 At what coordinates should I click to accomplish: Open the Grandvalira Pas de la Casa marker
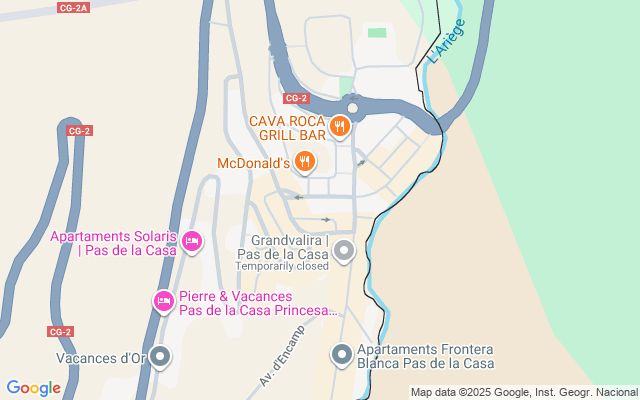click(344, 251)
